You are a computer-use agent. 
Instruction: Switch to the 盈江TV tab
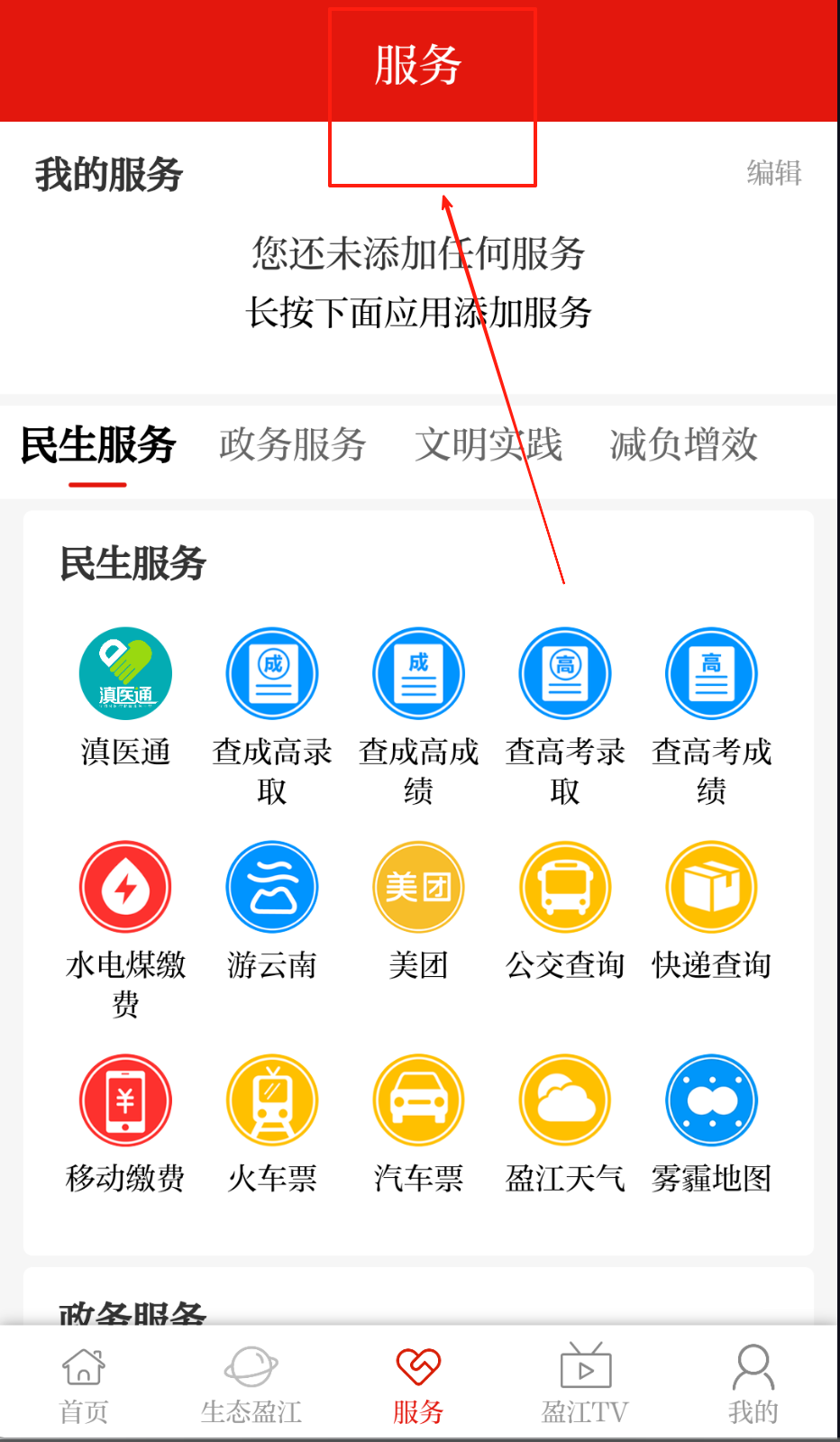coord(585,1385)
